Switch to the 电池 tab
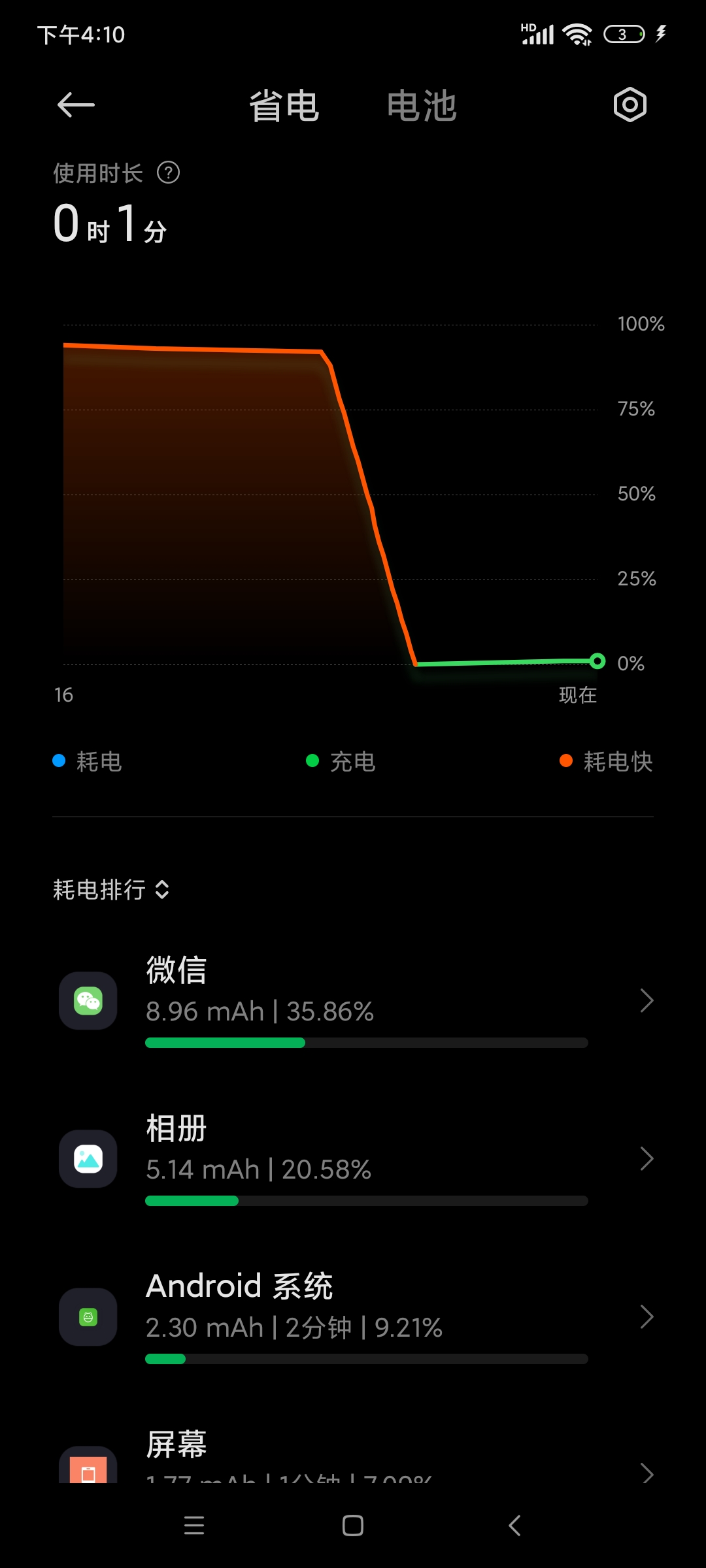Screen dimensions: 706x1568 422,106
